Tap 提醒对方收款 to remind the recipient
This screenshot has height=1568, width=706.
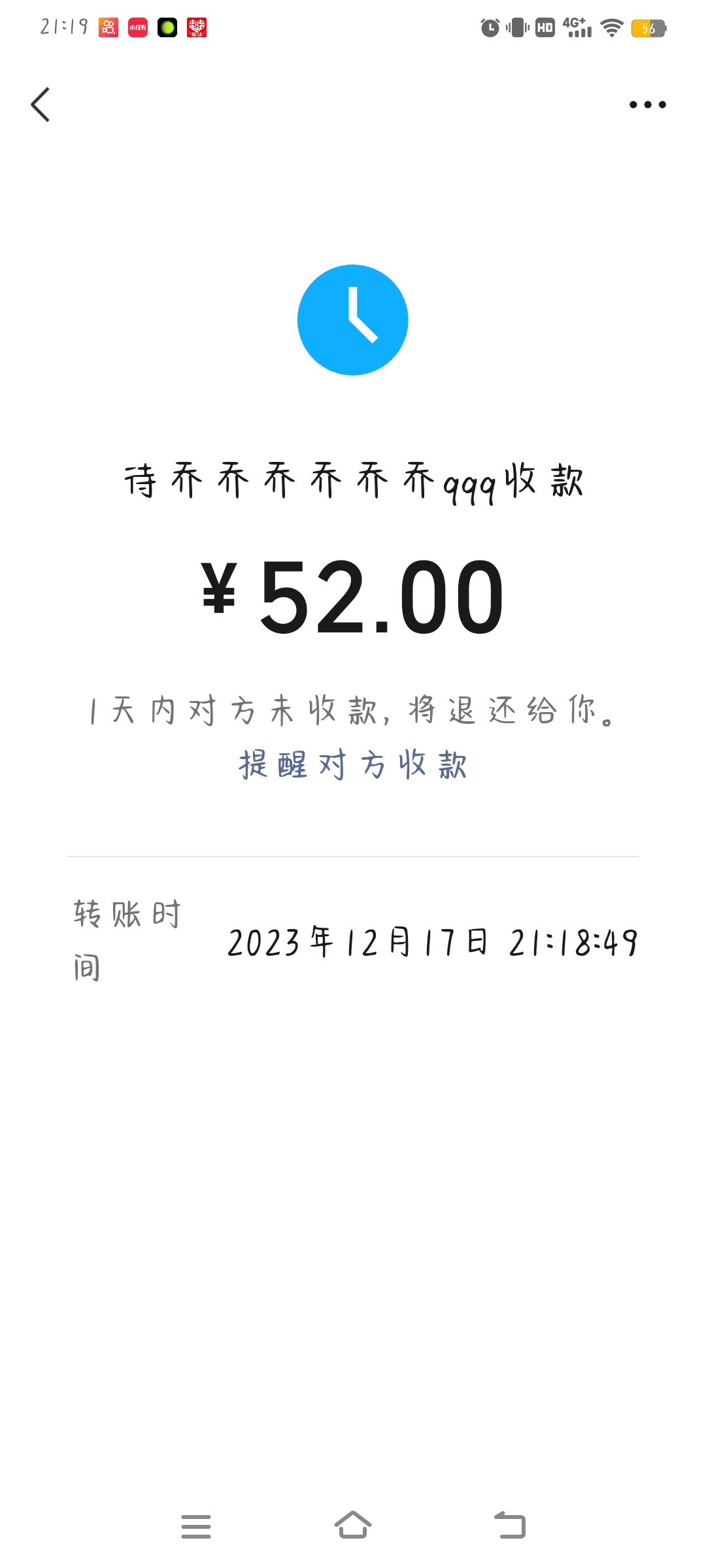coord(353,764)
